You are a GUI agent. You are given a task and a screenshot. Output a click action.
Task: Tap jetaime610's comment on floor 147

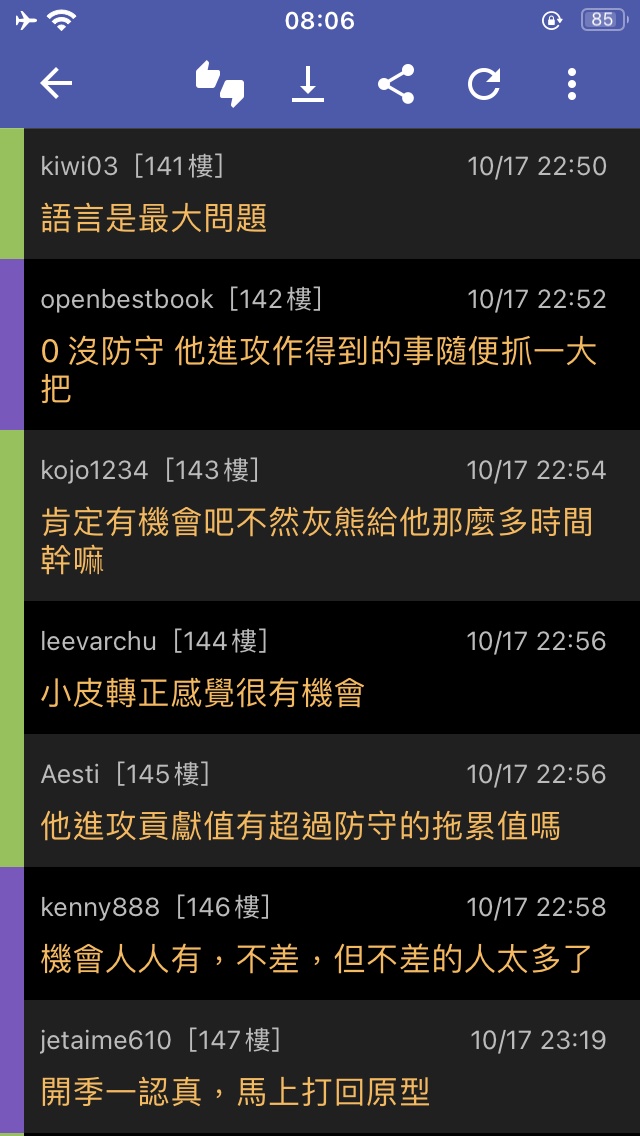coord(330,1067)
